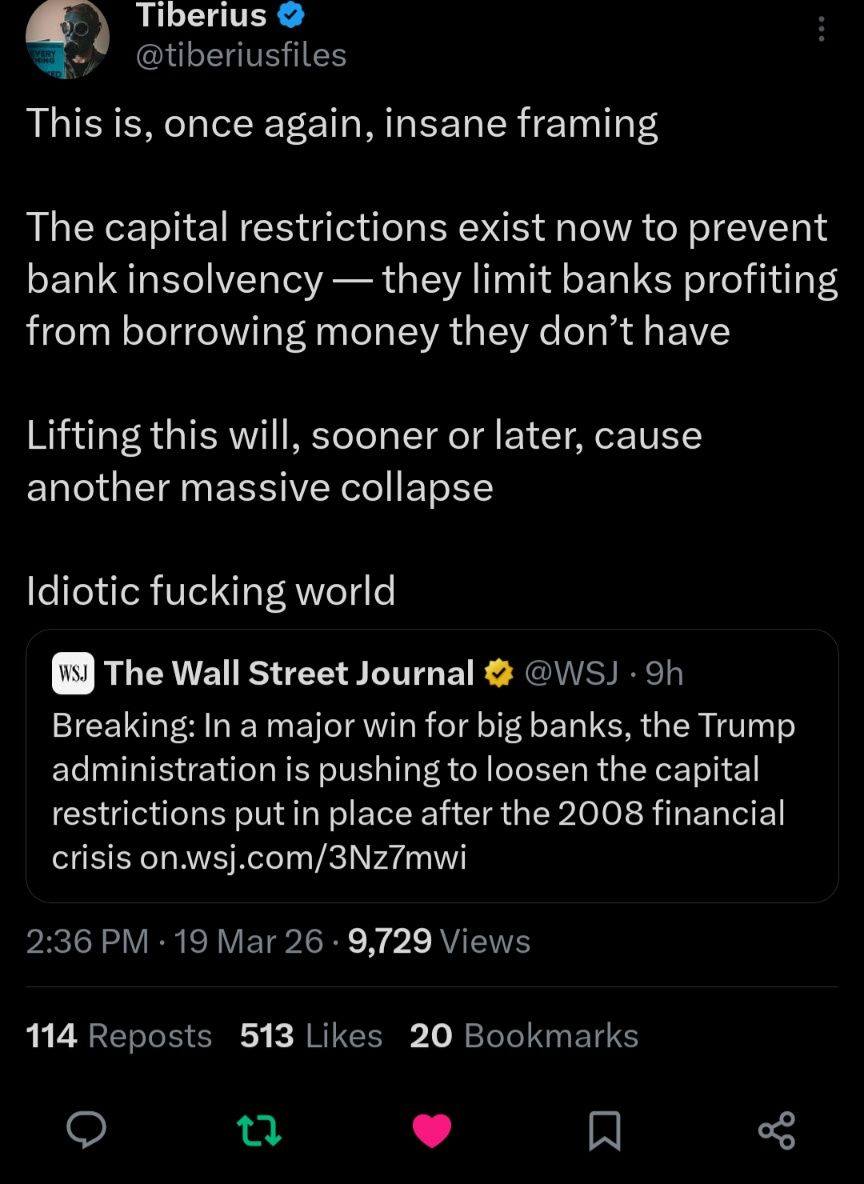Viewport: 864px width, 1184px height.
Task: Reply to Tiberius's post
Action: [87, 1130]
